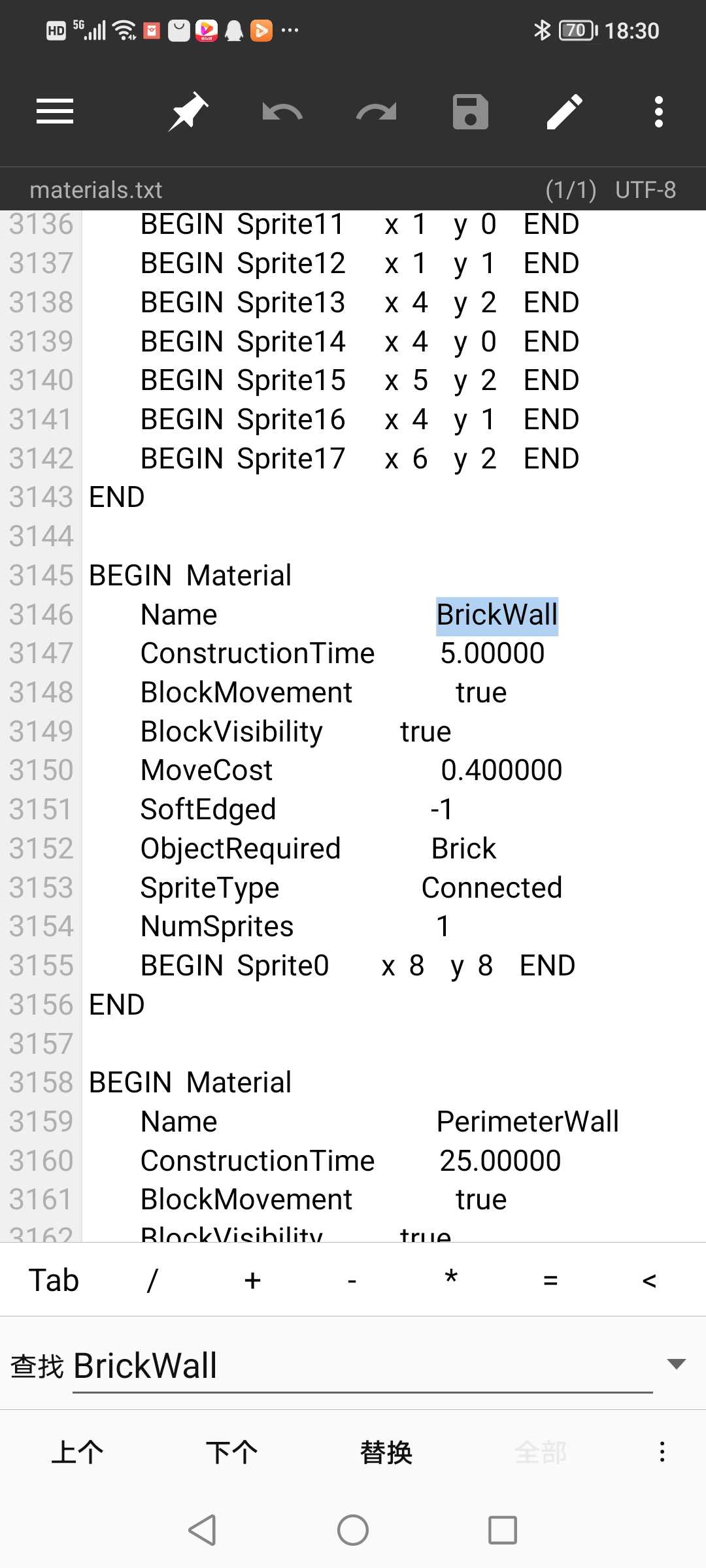Save the file with floppy icon
Screen dimensions: 706x1568
(471, 112)
